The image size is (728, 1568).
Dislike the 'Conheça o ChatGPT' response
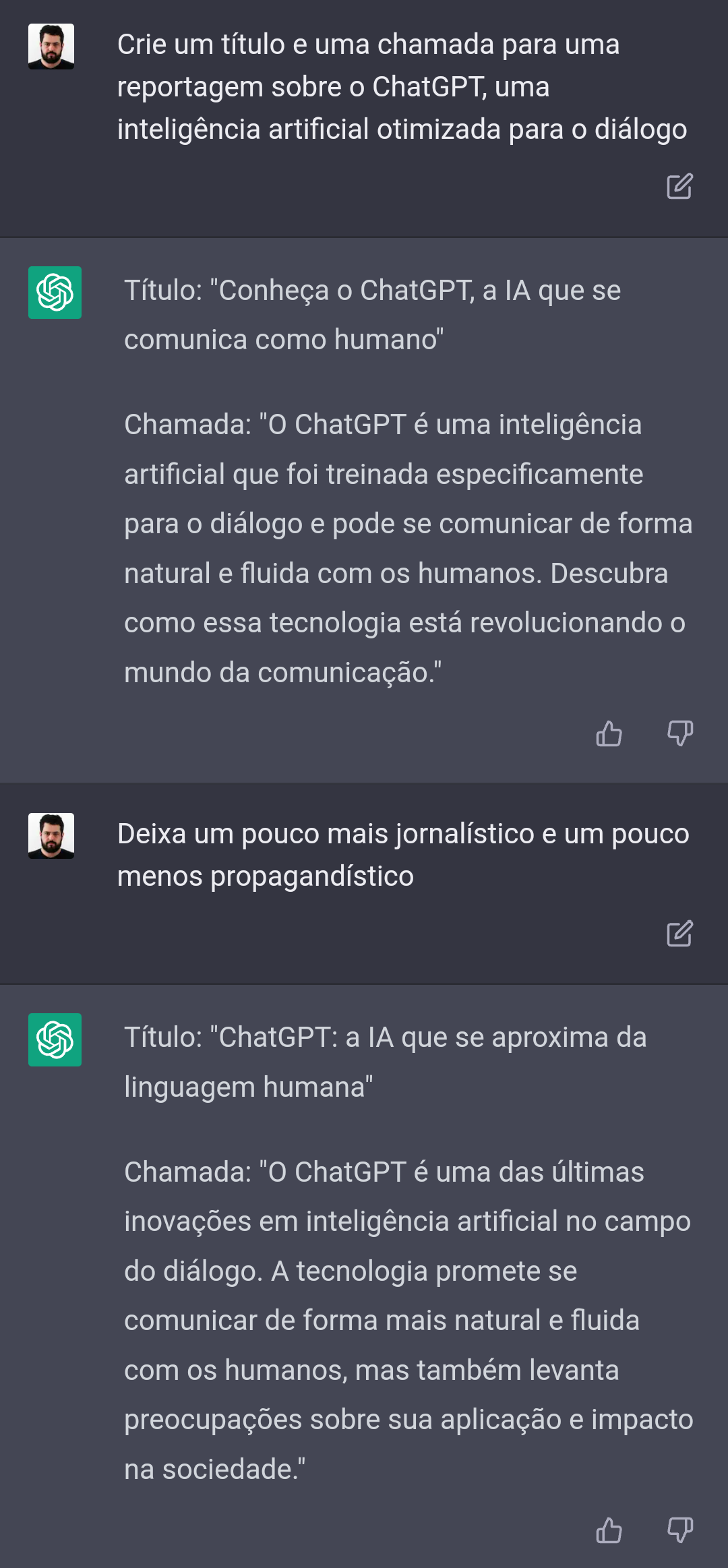(679, 733)
